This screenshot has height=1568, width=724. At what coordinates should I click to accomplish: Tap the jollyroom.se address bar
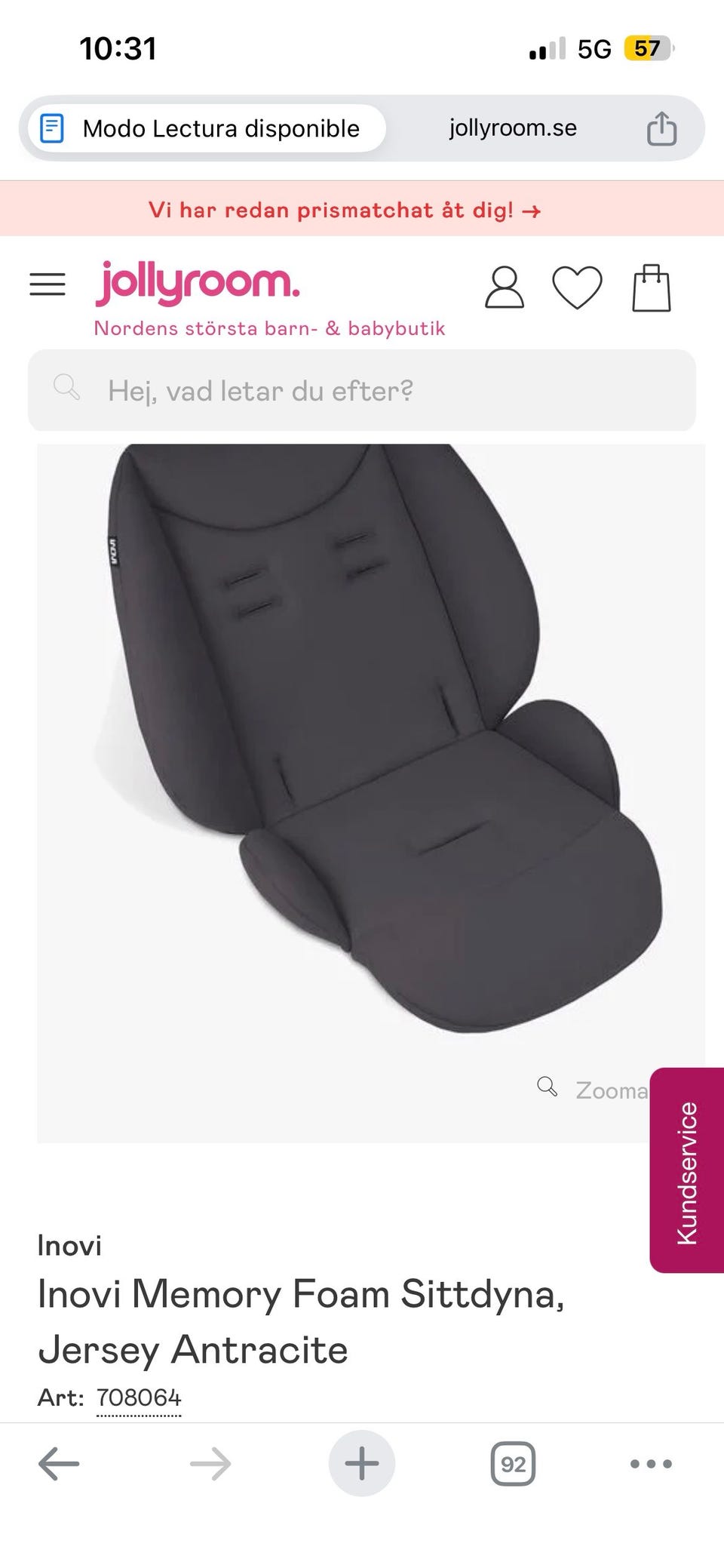513,128
